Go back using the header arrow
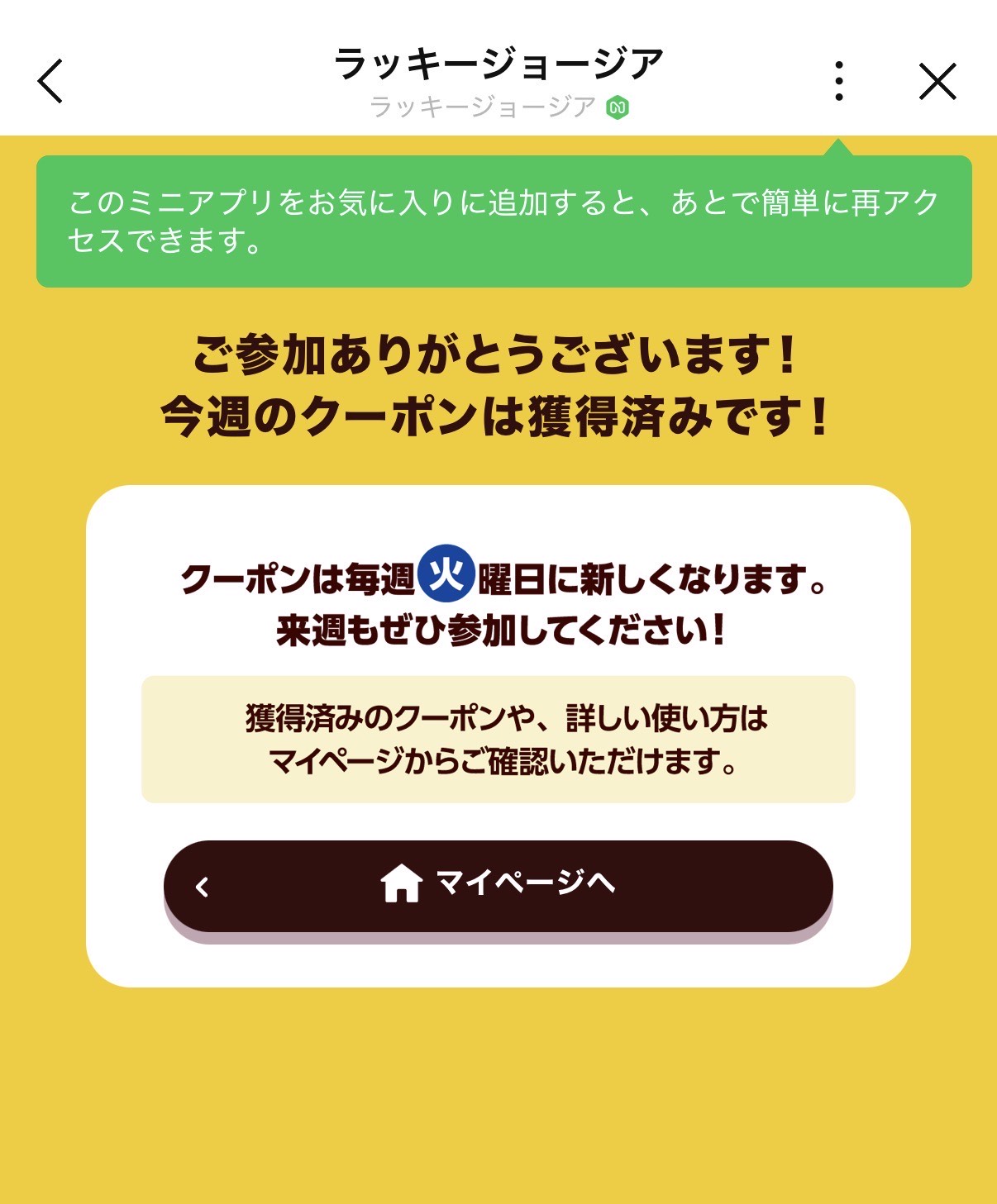This screenshot has height=1204, width=997. [50, 81]
